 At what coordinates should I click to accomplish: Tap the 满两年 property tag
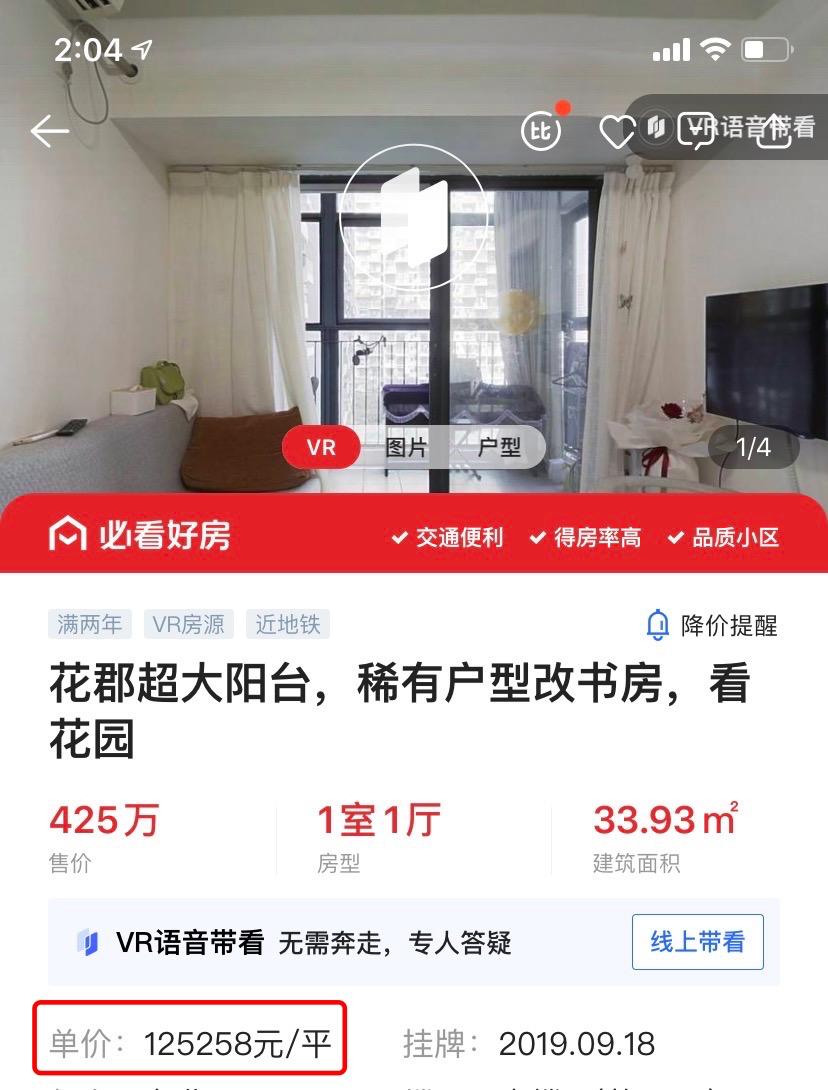(x=89, y=622)
